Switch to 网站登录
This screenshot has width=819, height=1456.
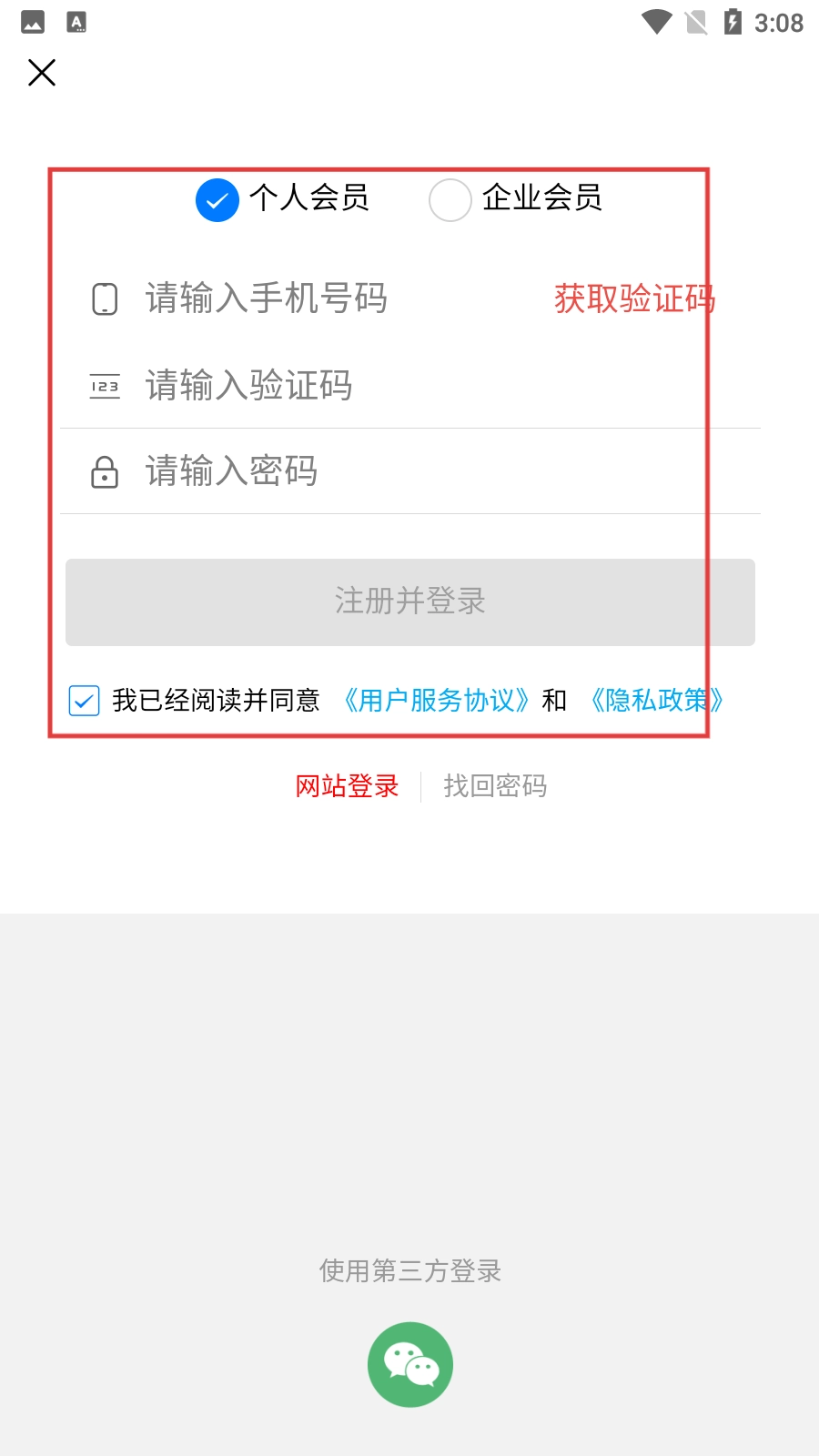click(x=347, y=786)
